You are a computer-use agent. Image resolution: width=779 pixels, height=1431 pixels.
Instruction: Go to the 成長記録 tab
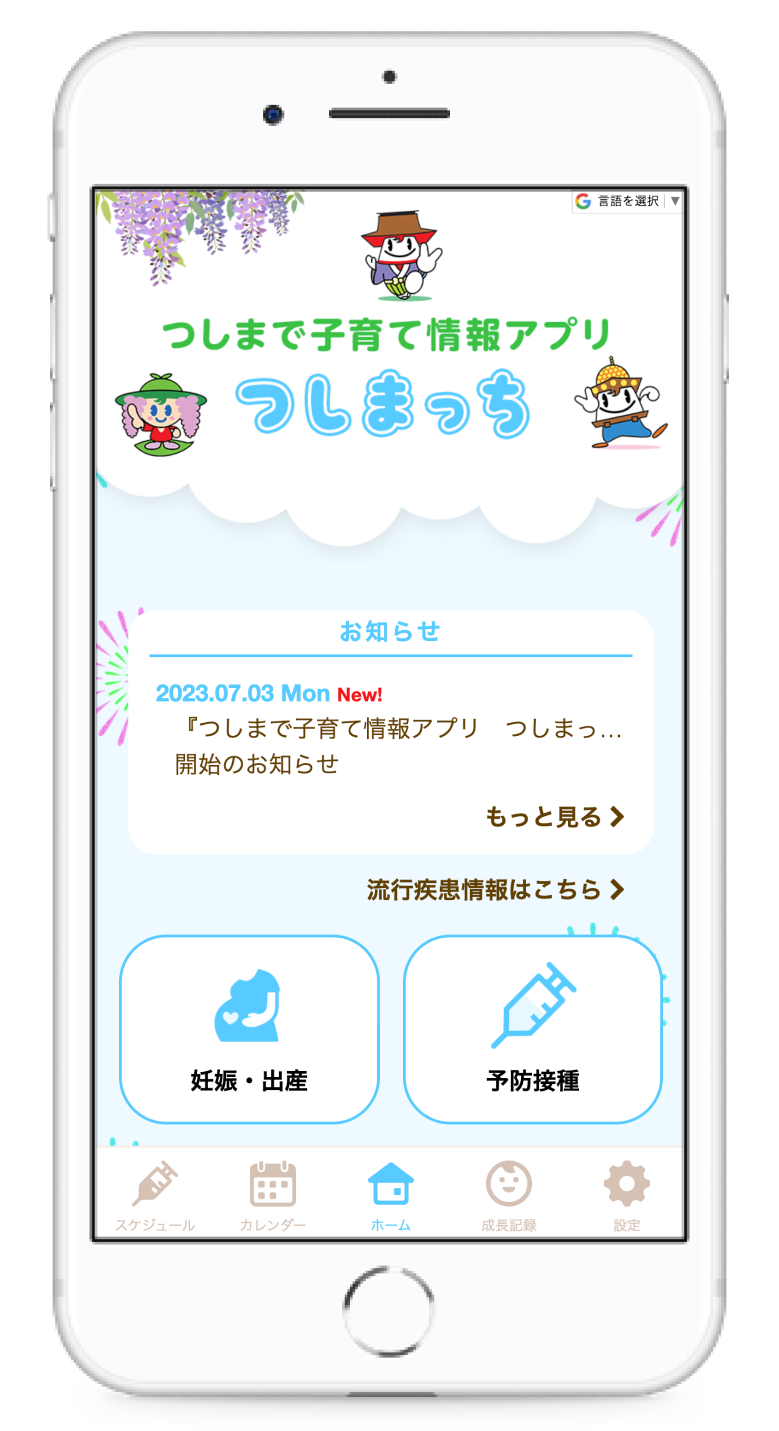point(508,1197)
